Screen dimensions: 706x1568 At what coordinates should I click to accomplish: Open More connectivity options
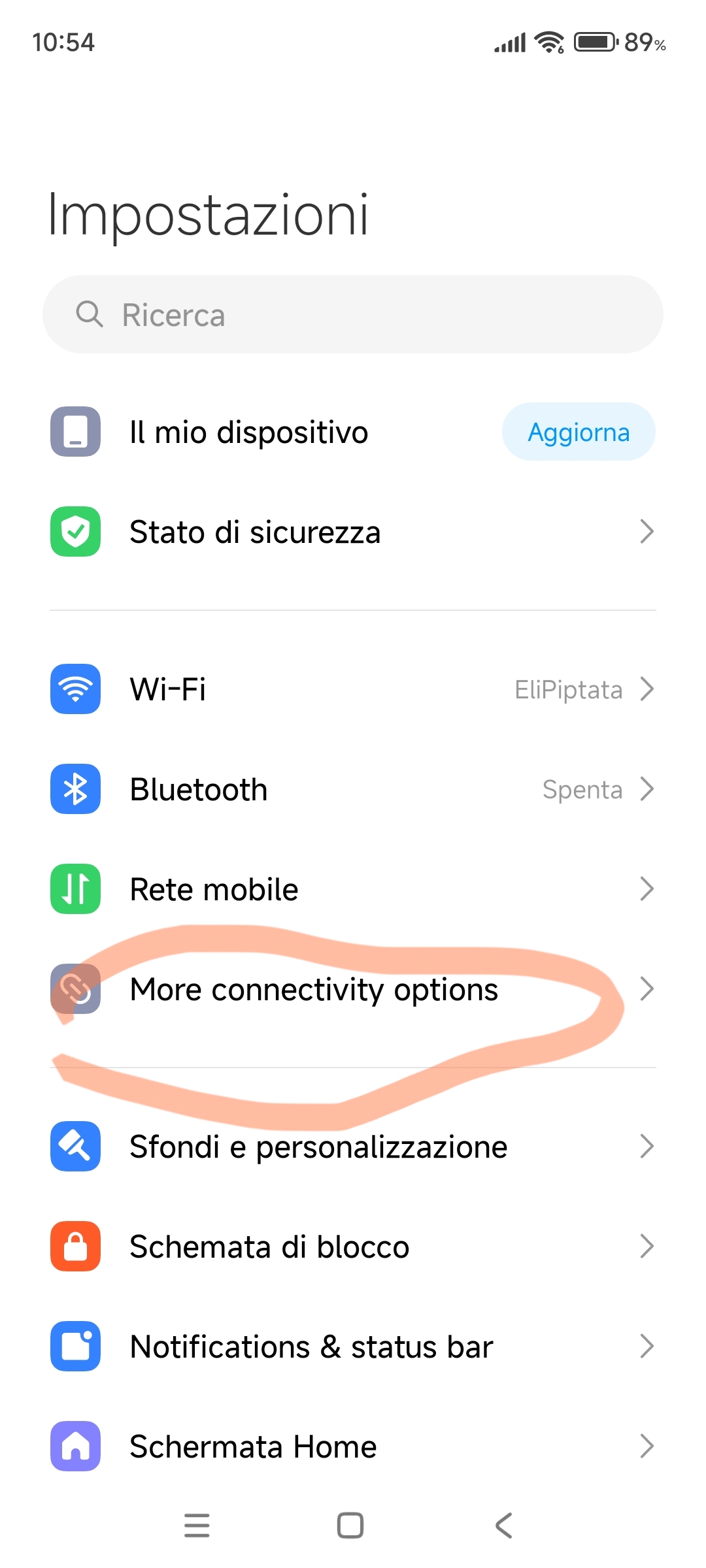353,989
